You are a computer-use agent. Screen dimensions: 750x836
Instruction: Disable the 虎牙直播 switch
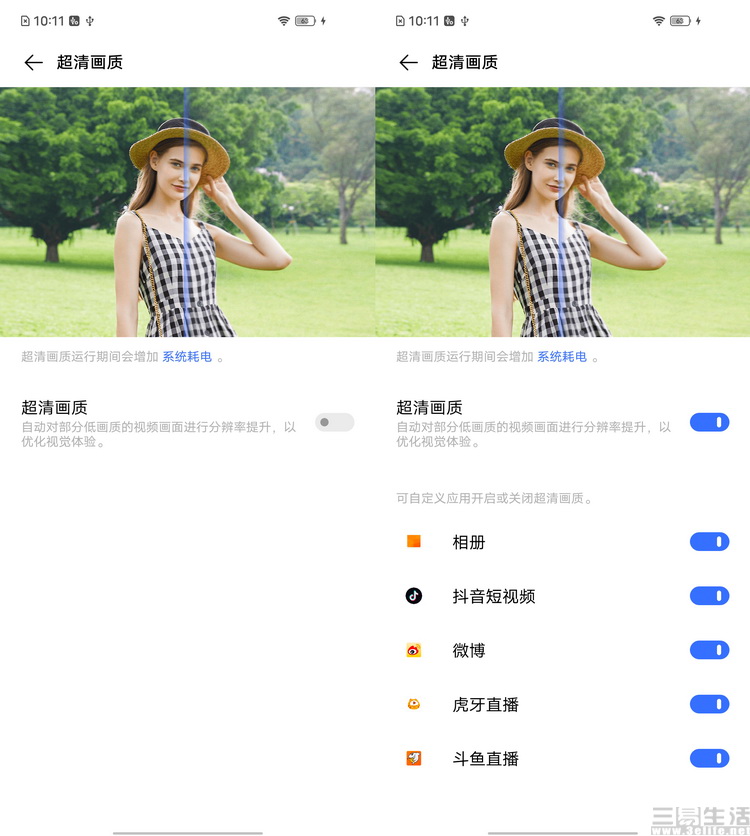709,704
